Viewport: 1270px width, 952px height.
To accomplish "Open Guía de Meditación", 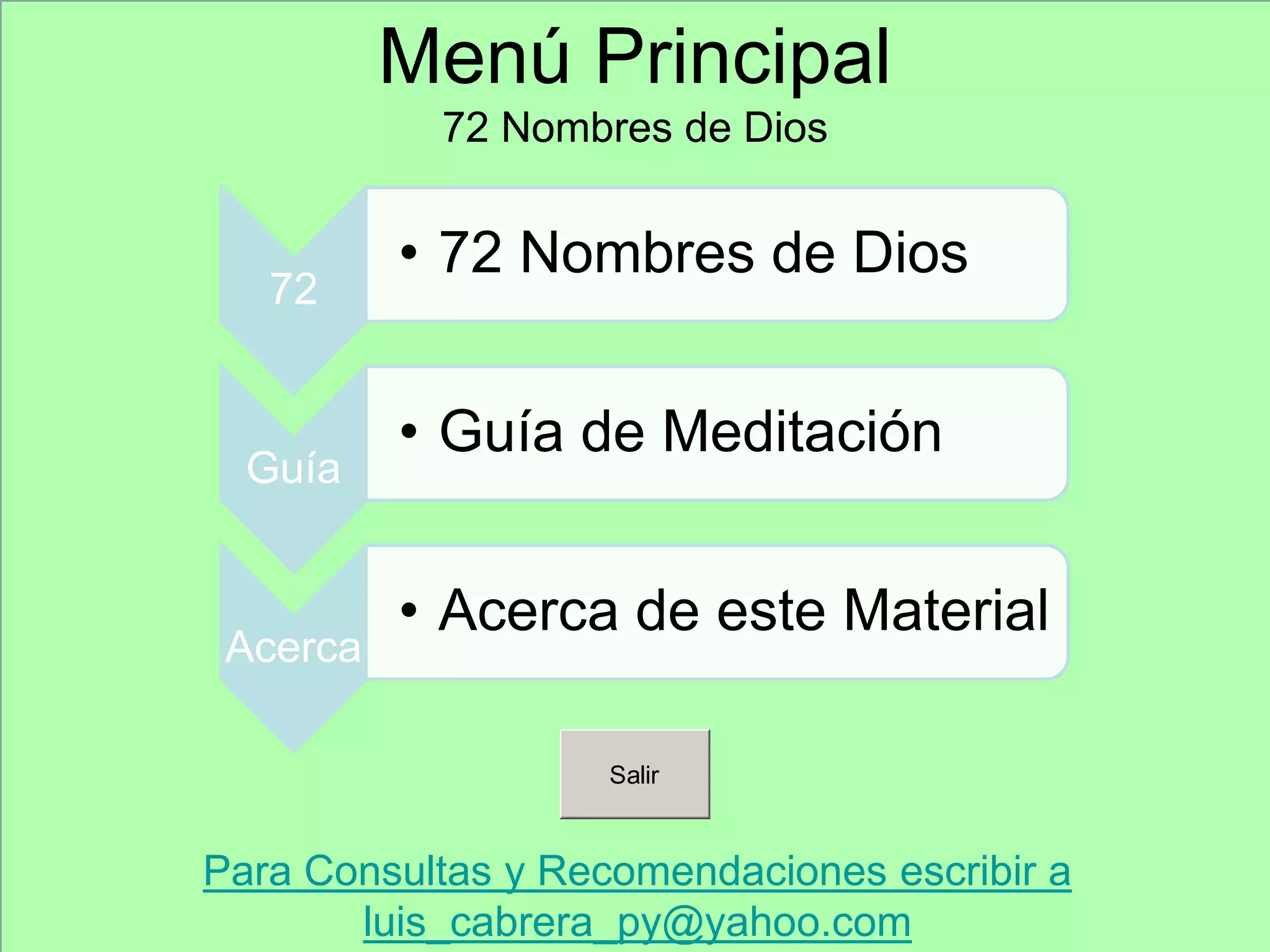I will pos(717,433).
